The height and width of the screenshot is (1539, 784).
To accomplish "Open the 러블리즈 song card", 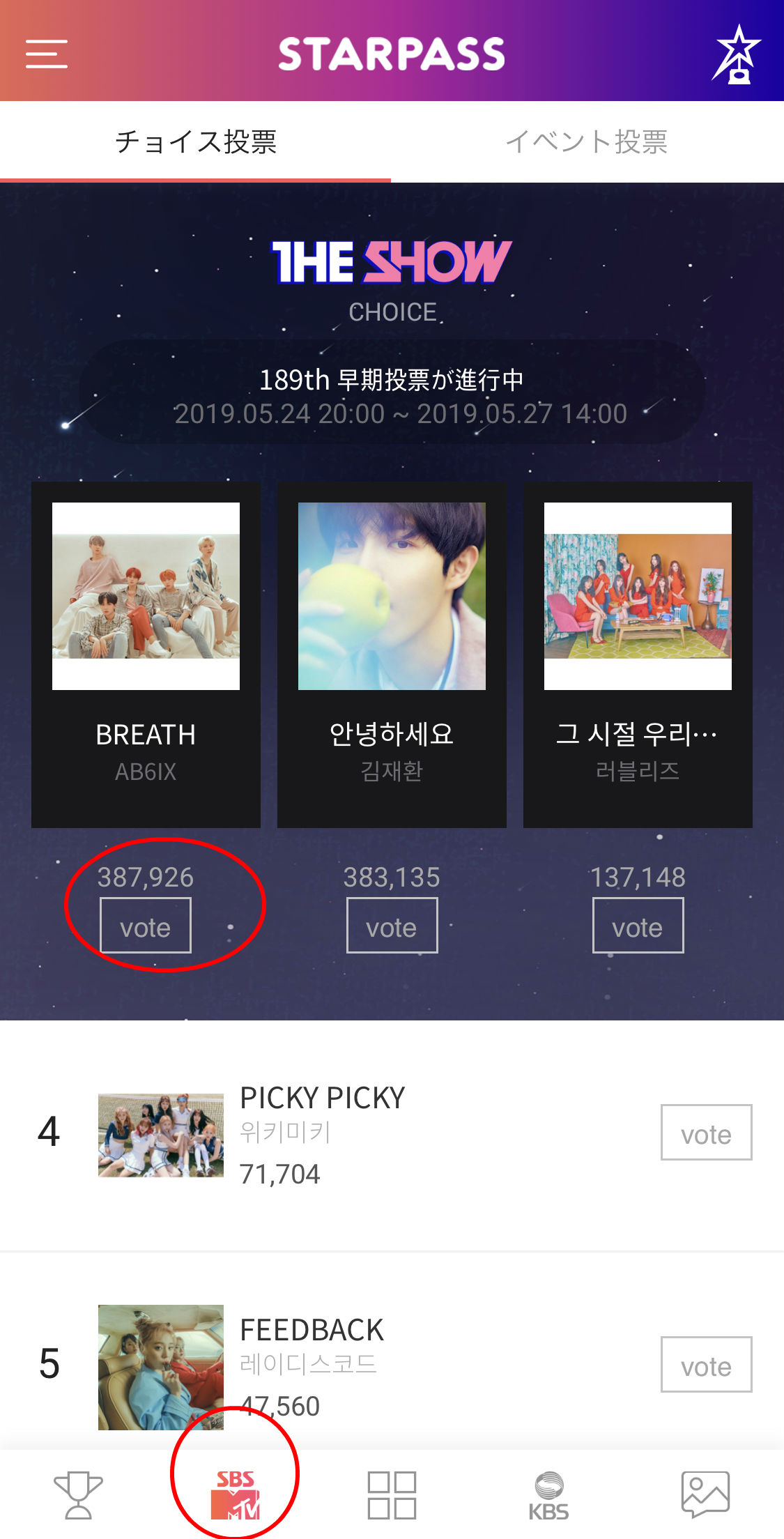I will click(638, 654).
